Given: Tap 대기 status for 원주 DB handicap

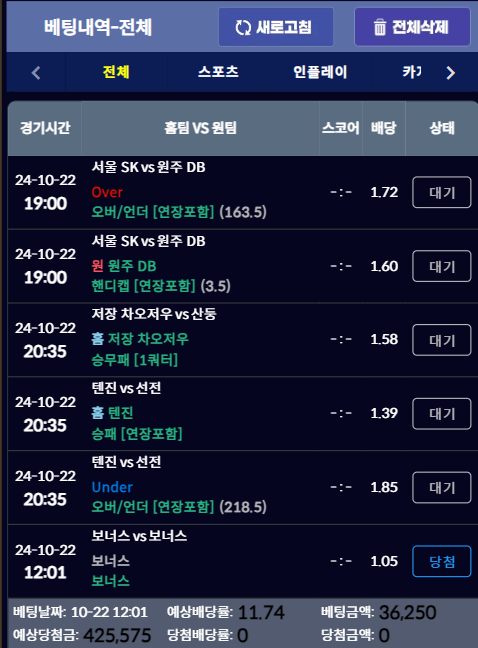Looking at the screenshot, I should tap(442, 266).
